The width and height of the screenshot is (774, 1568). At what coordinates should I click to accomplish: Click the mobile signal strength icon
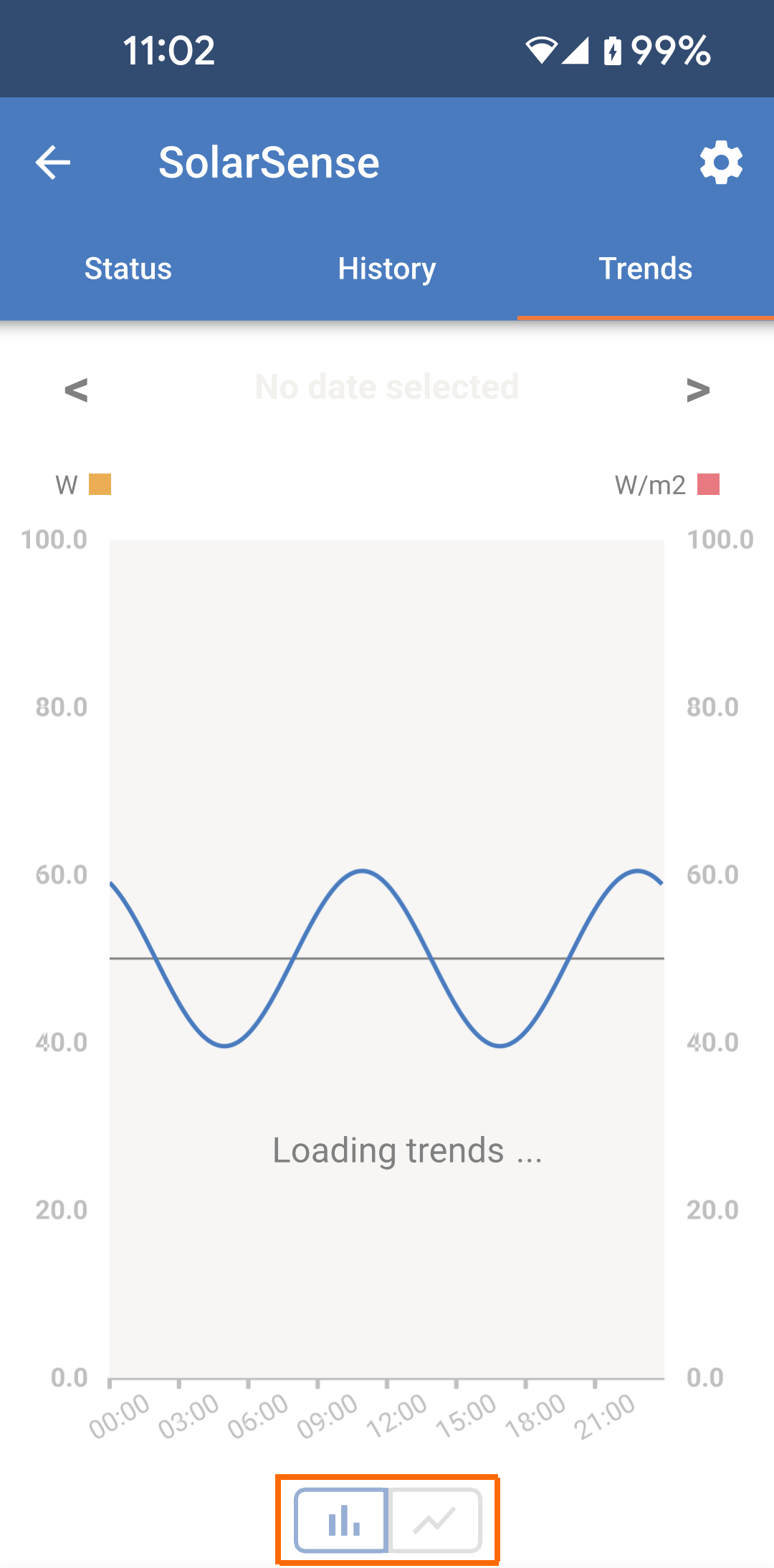pos(577,49)
